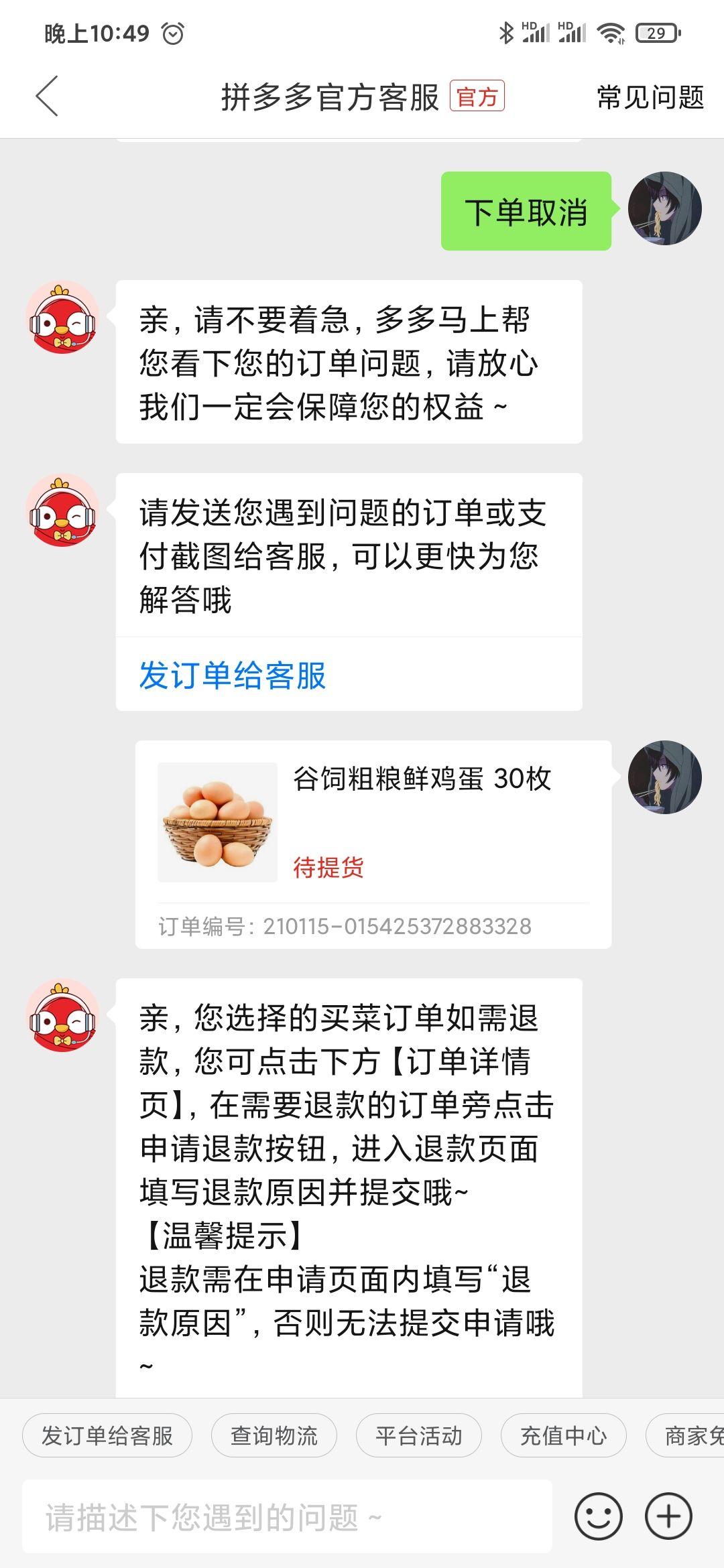Open 常见问题 in the header
Image resolution: width=724 pixels, height=1568 pixels.
[x=650, y=97]
